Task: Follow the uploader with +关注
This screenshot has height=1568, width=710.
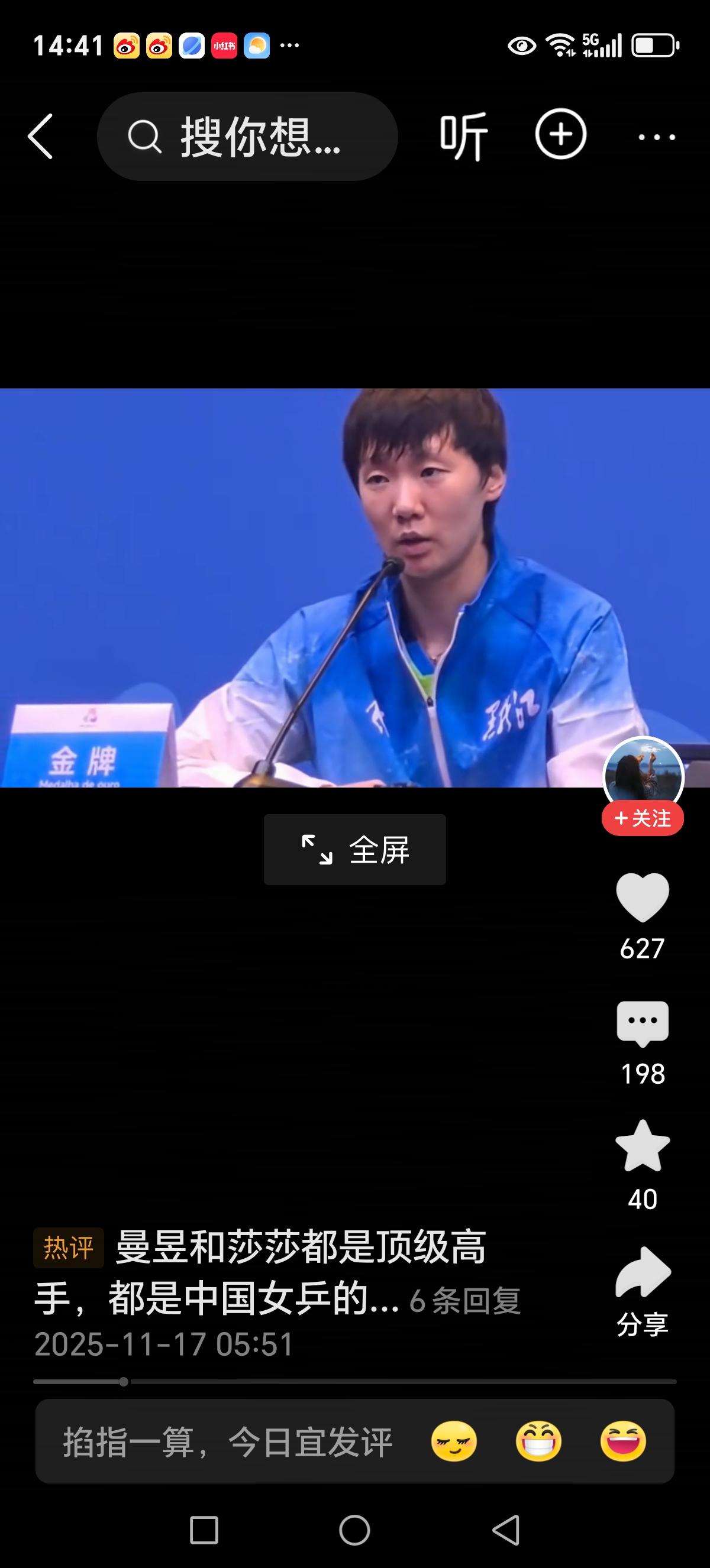Action: pos(643,819)
